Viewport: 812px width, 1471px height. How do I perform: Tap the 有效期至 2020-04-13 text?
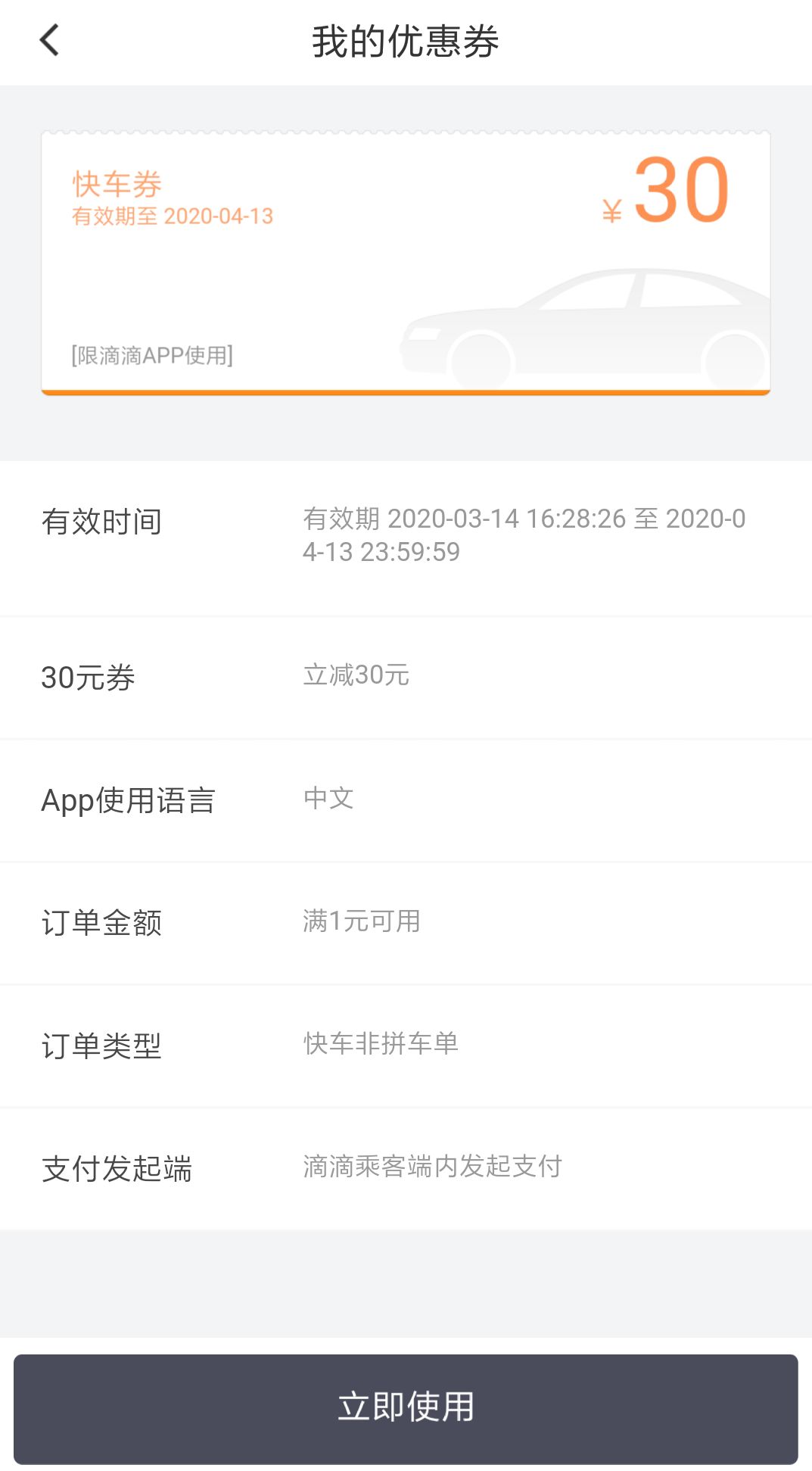[x=173, y=217]
